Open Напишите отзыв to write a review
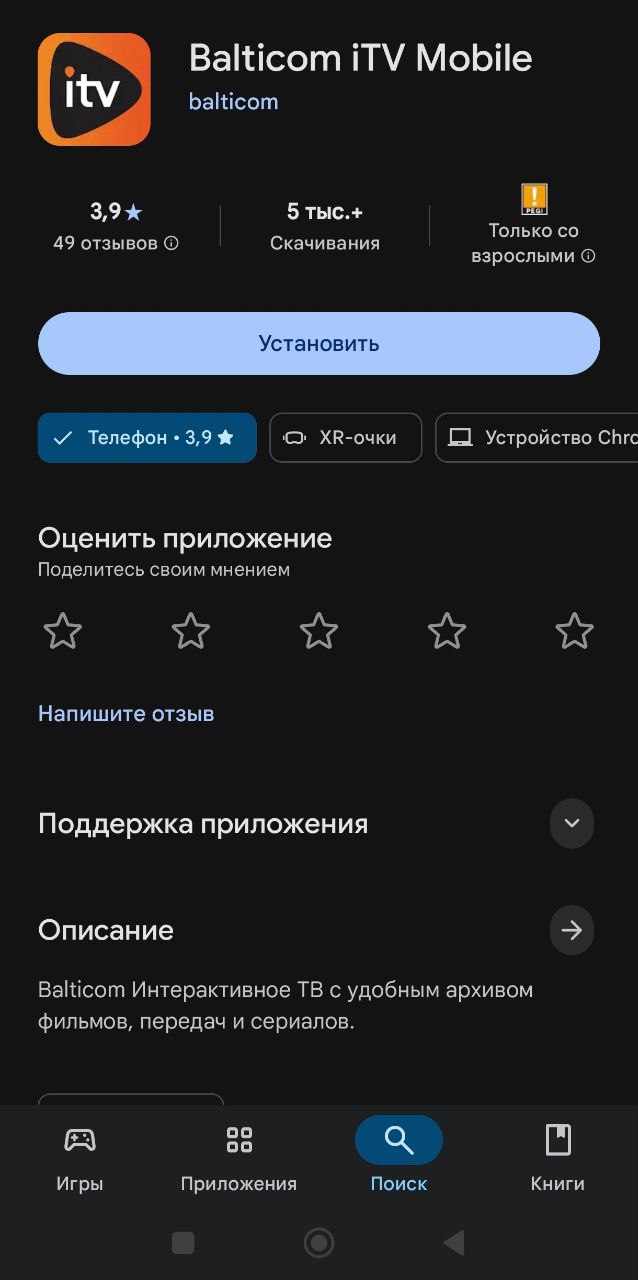Viewport: 638px width, 1280px height. [x=126, y=714]
